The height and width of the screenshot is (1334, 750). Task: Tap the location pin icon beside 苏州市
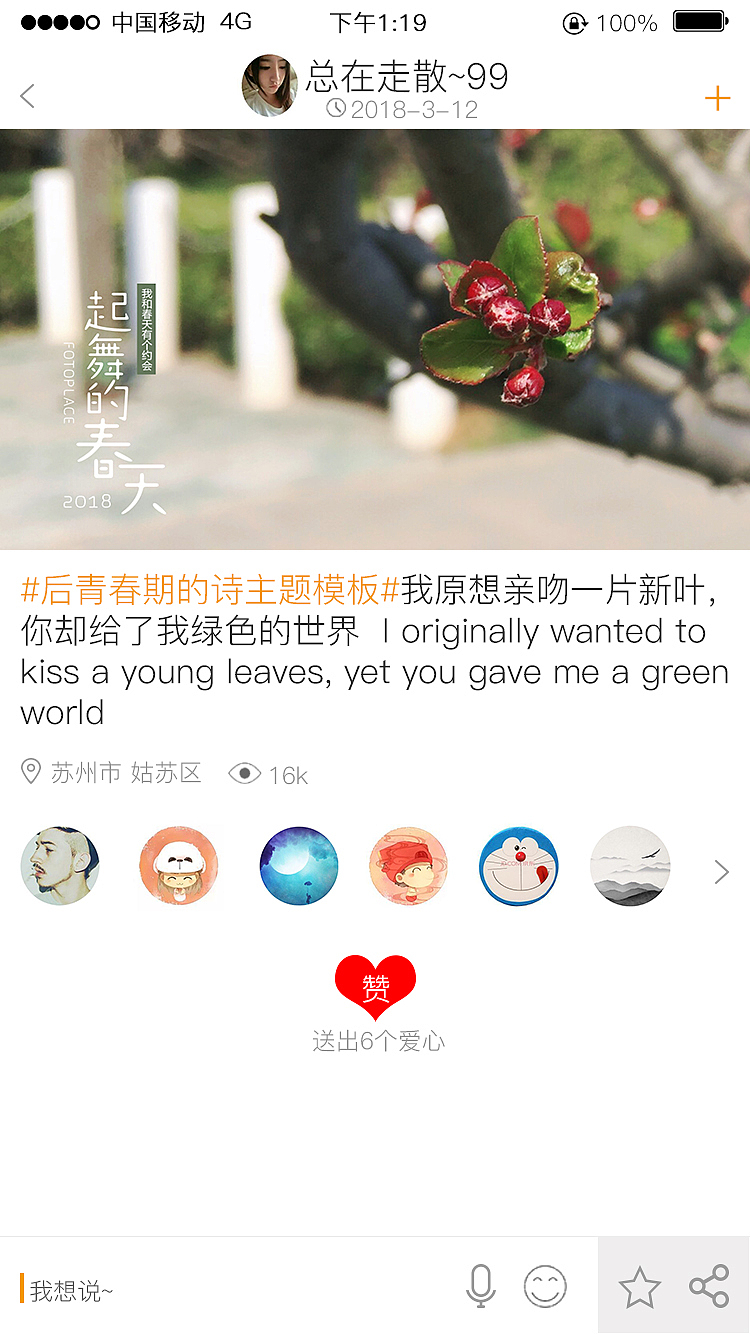[30, 771]
